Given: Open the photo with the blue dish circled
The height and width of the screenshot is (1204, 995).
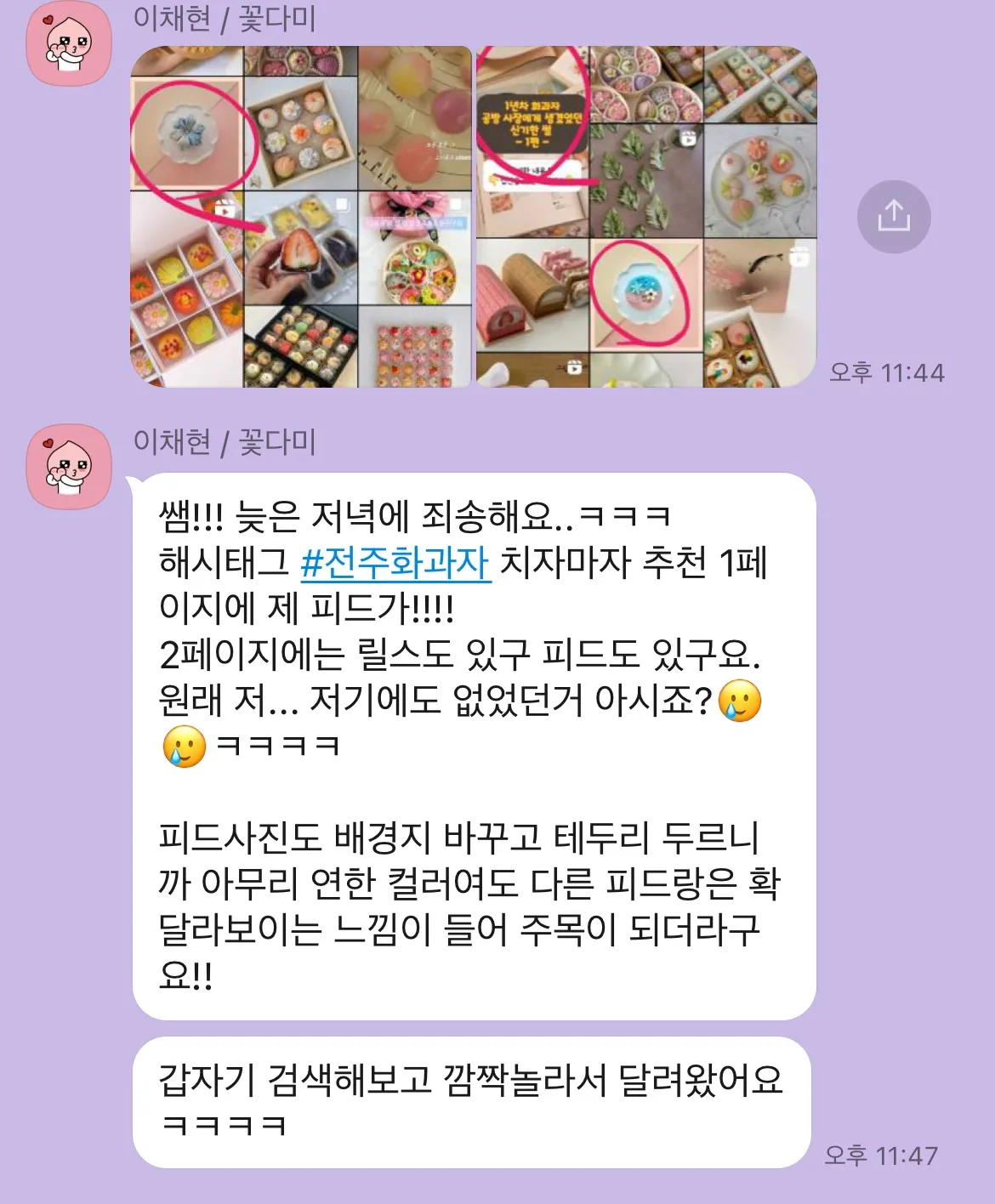Looking at the screenshot, I should click(x=645, y=217).
